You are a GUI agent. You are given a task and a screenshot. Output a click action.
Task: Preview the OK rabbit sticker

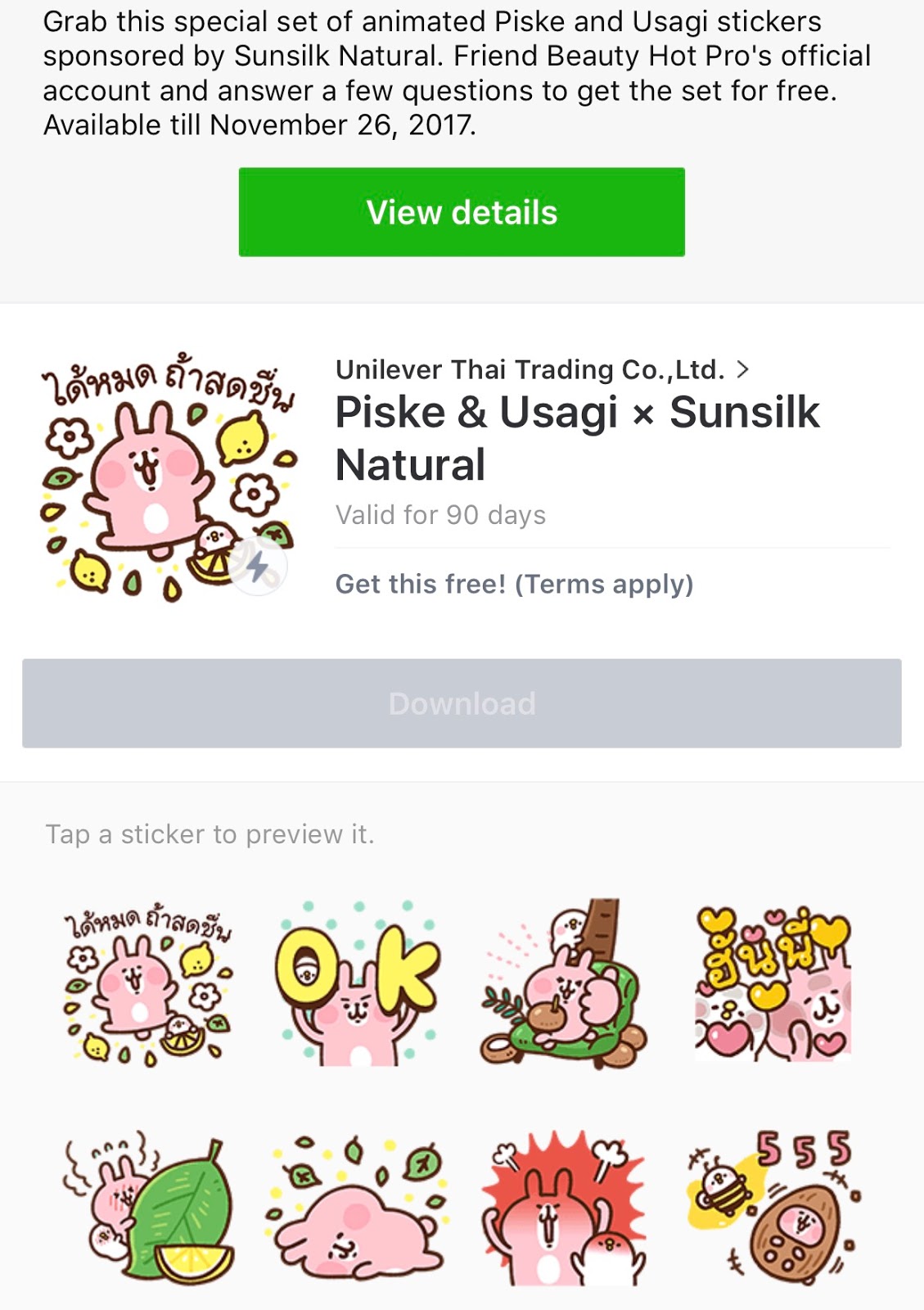click(x=358, y=982)
